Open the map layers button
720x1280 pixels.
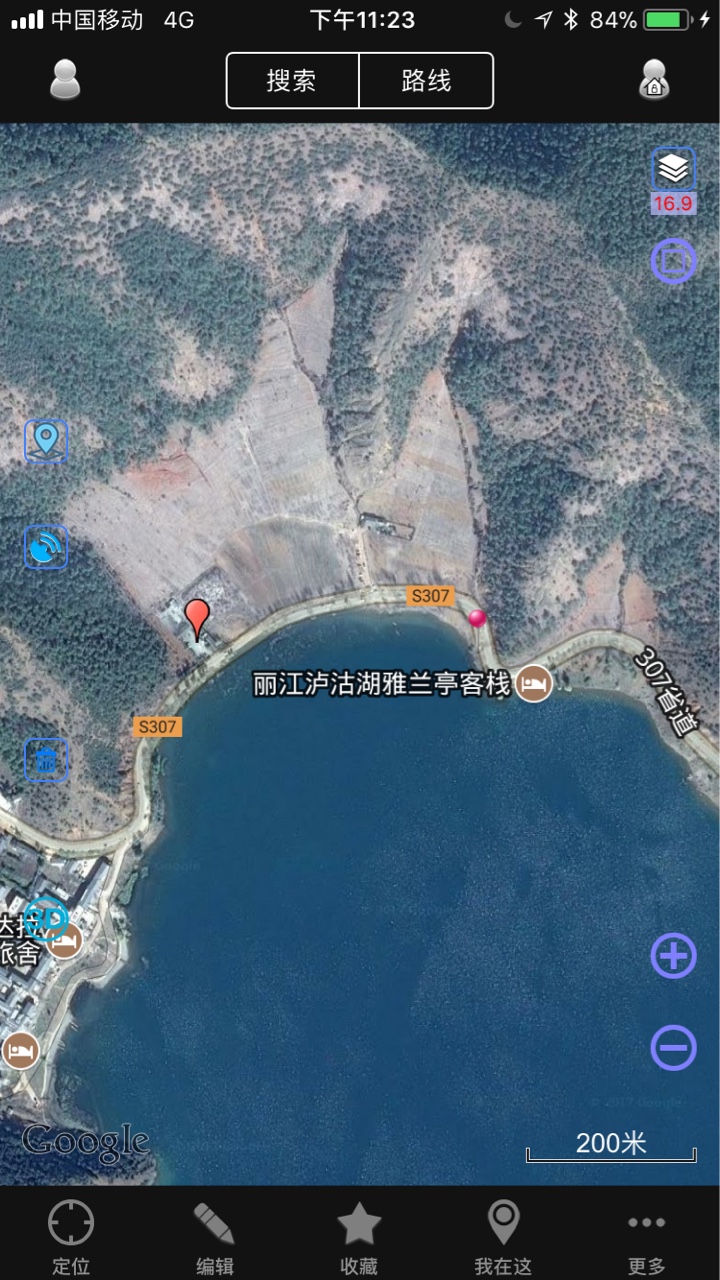point(674,169)
